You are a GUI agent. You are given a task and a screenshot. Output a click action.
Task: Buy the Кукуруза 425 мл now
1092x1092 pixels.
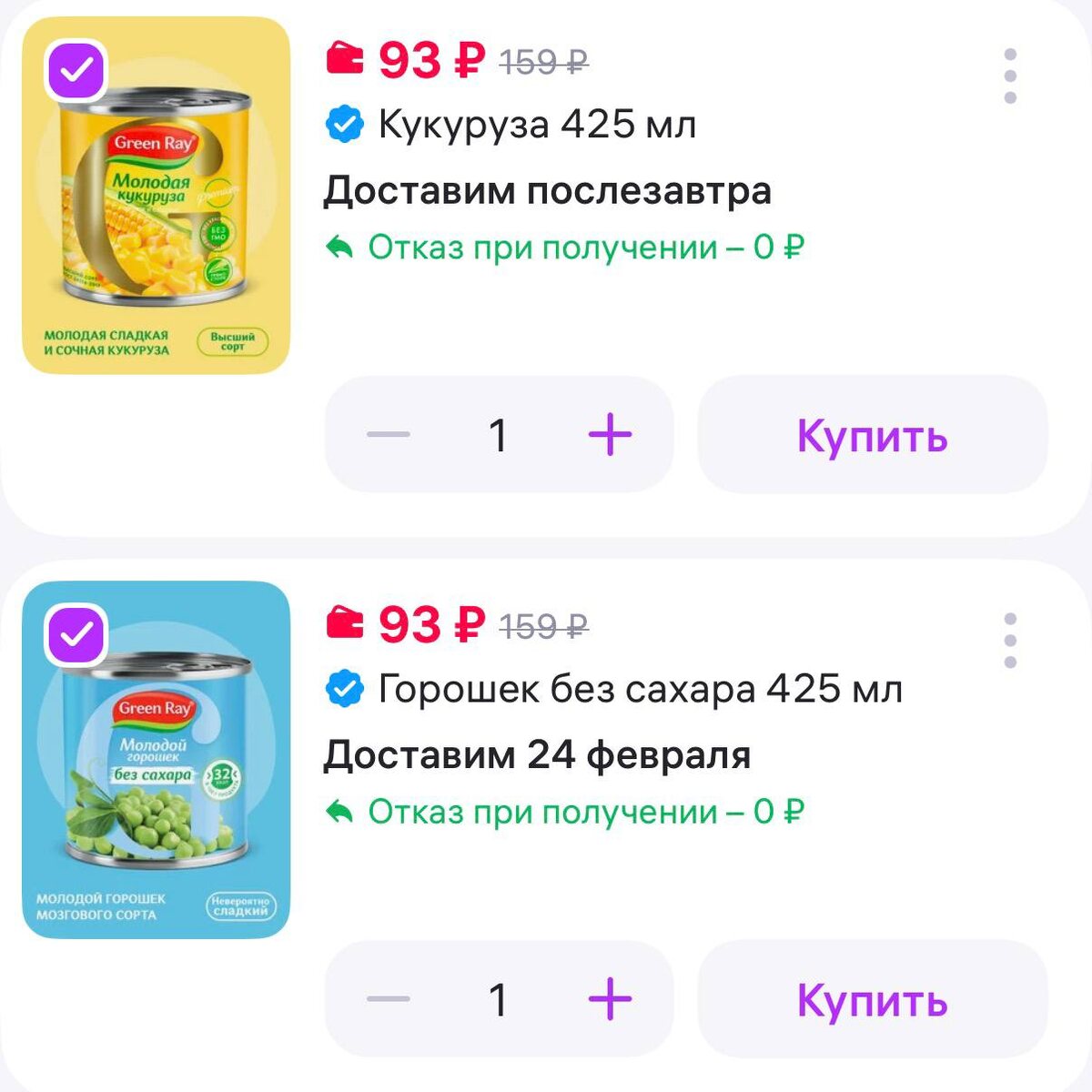pos(872,435)
